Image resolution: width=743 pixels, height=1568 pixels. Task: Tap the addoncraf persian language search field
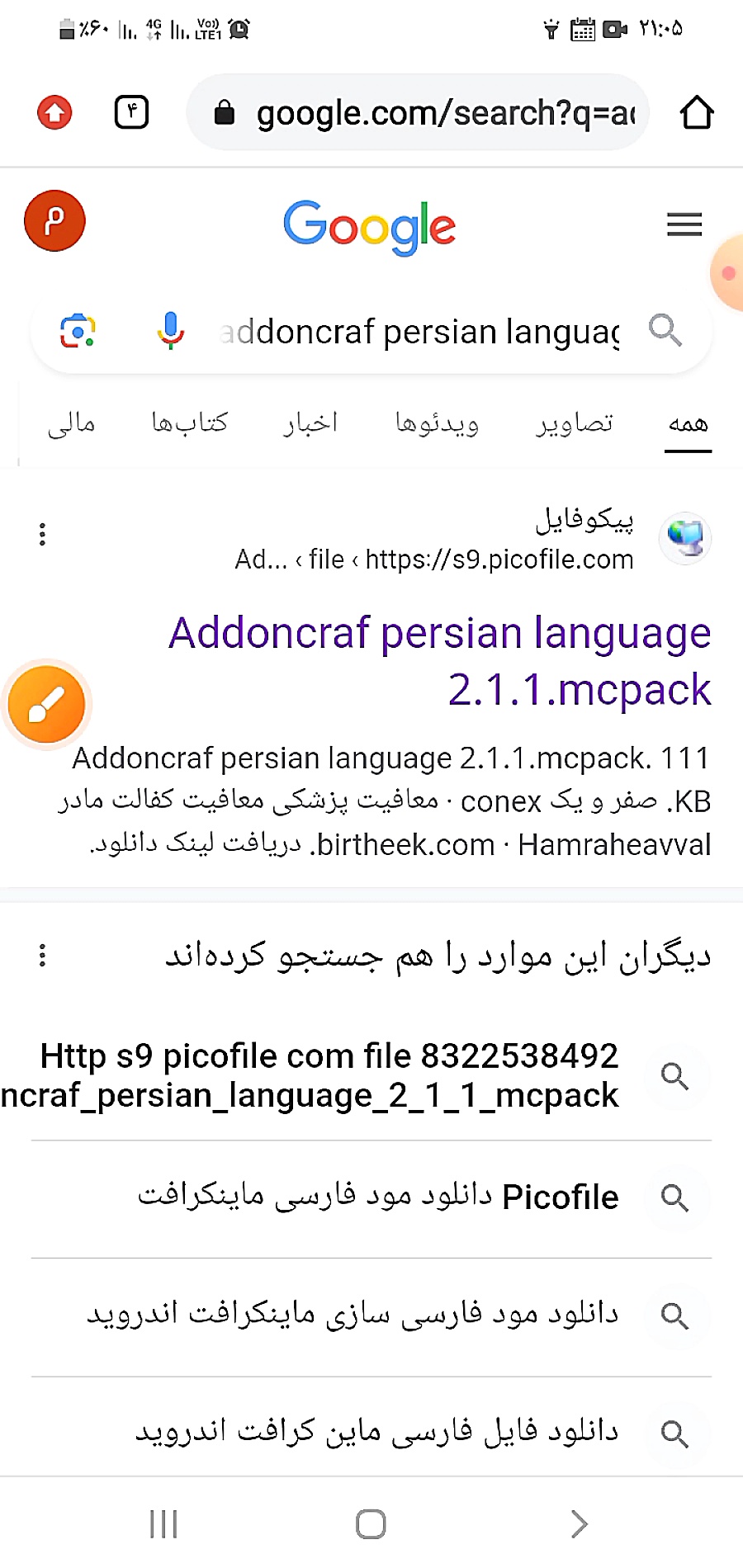click(x=421, y=332)
